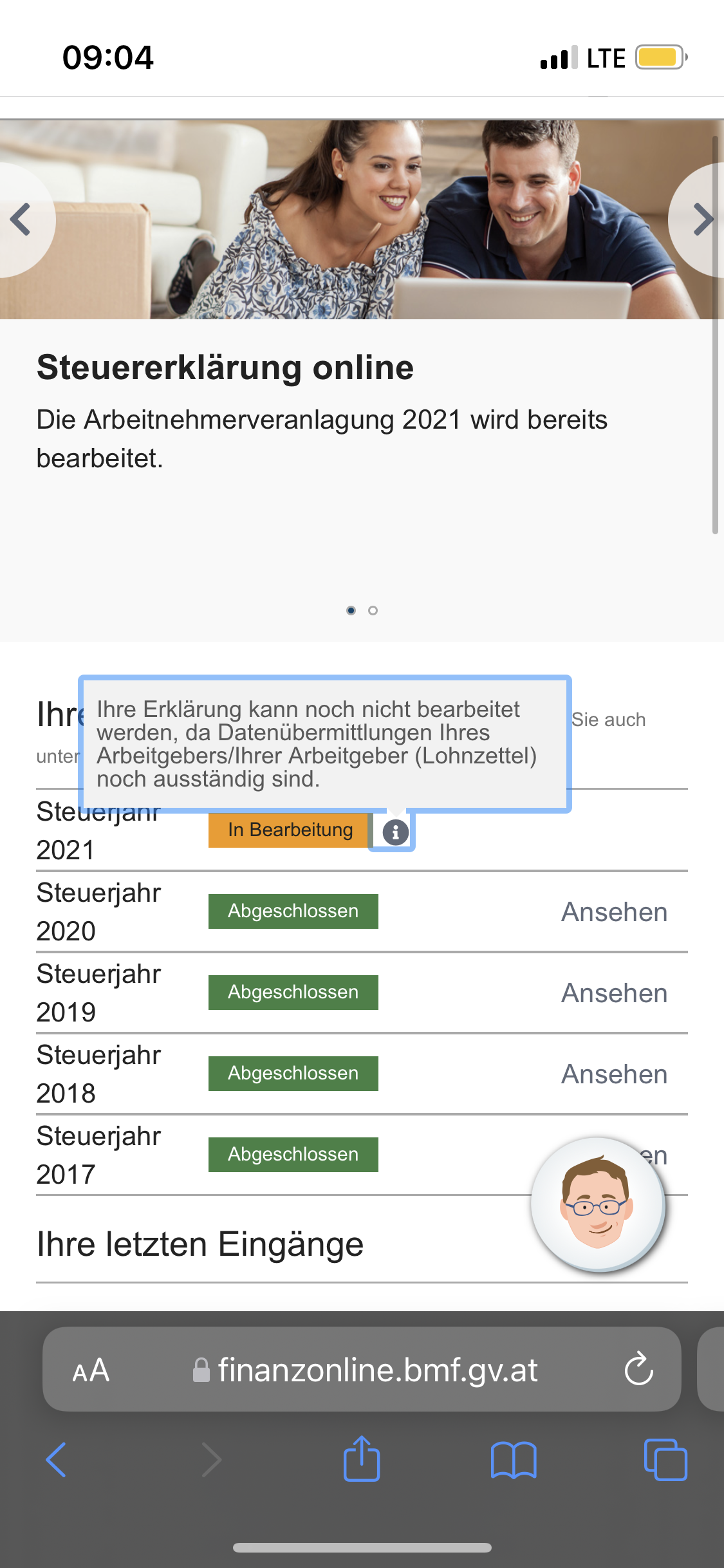724x1568 pixels.
Task: Show all open tabs
Action: click(665, 1459)
